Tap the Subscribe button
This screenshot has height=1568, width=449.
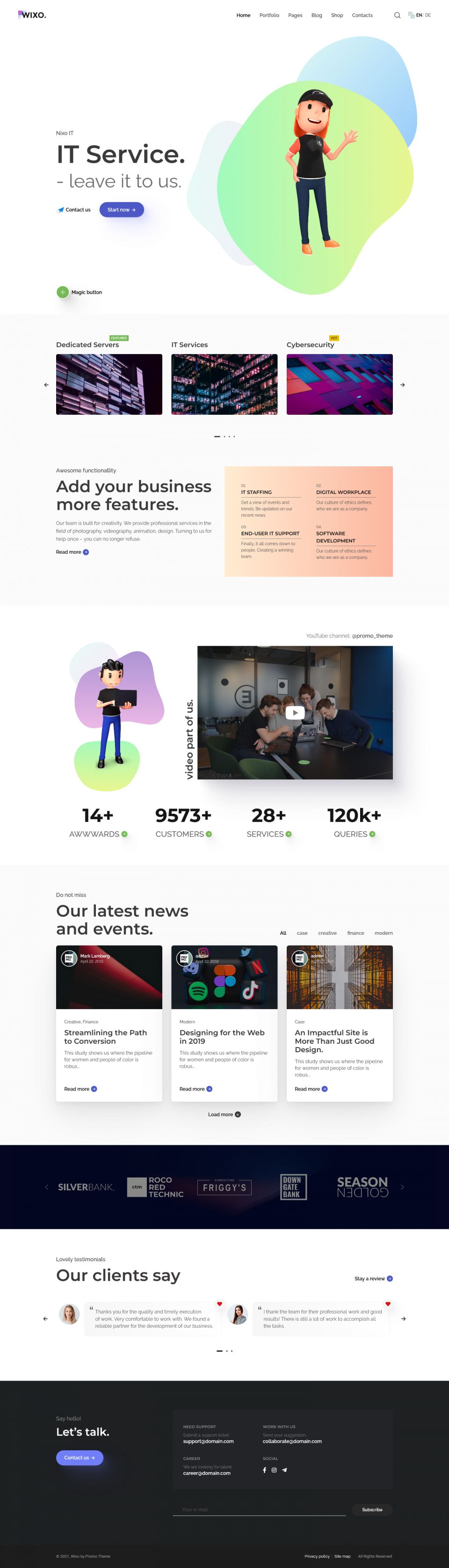click(x=372, y=1510)
